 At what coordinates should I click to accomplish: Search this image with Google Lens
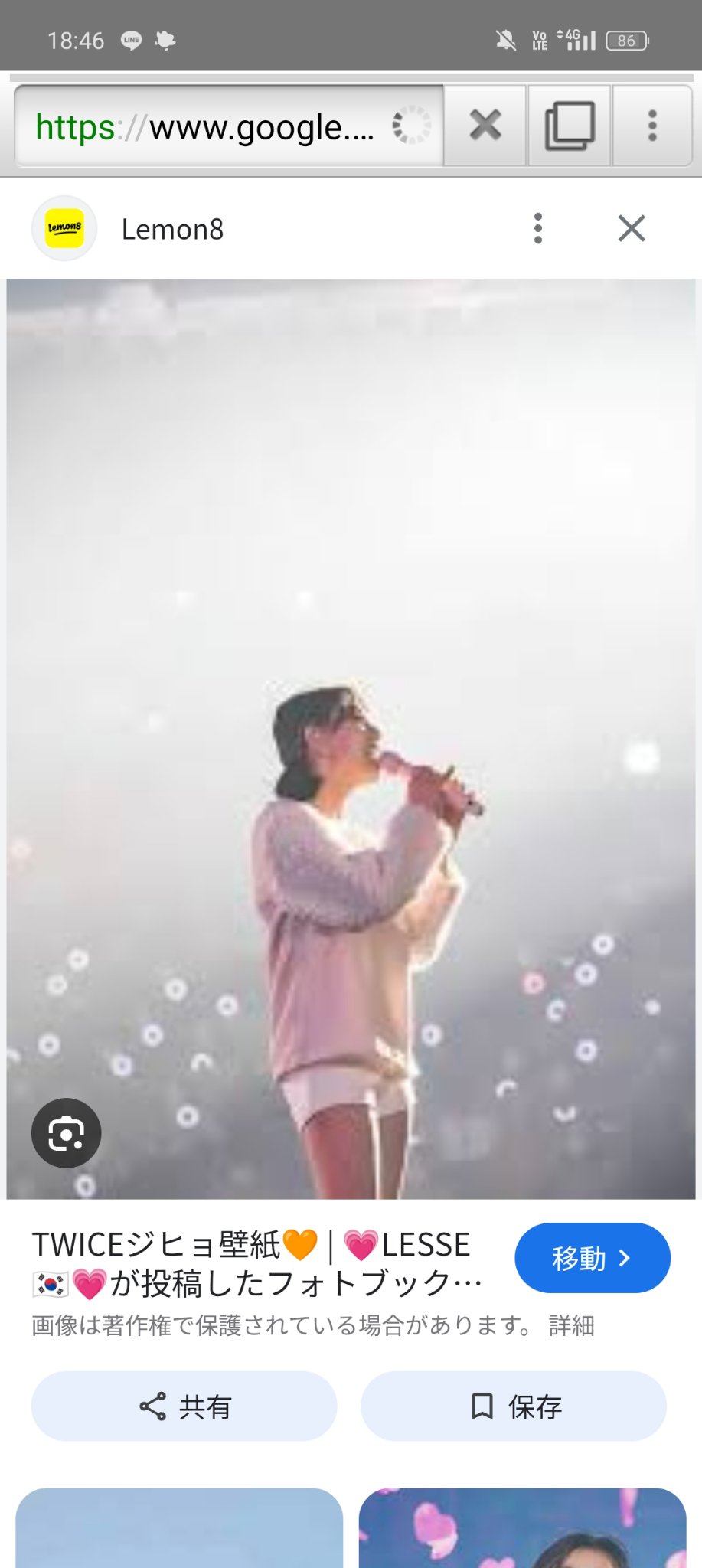(66, 1133)
